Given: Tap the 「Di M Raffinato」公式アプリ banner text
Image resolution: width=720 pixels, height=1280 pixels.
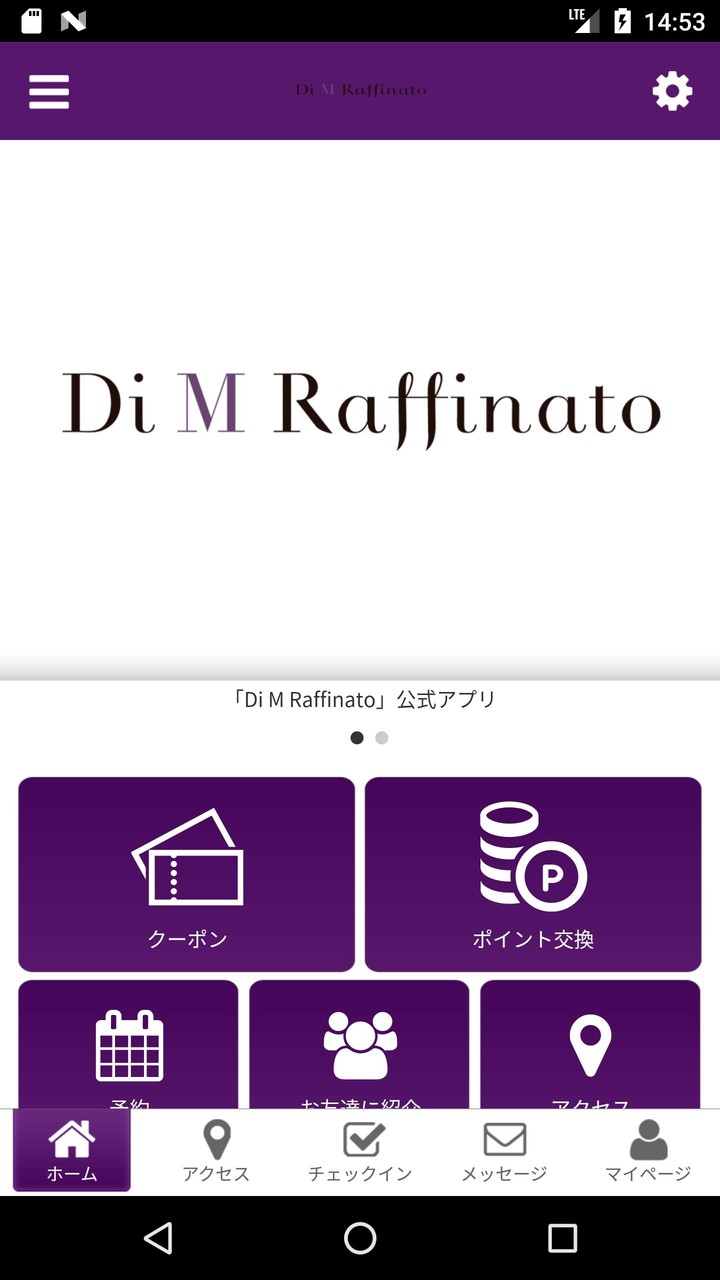Looking at the screenshot, I should pyautogui.click(x=360, y=700).
